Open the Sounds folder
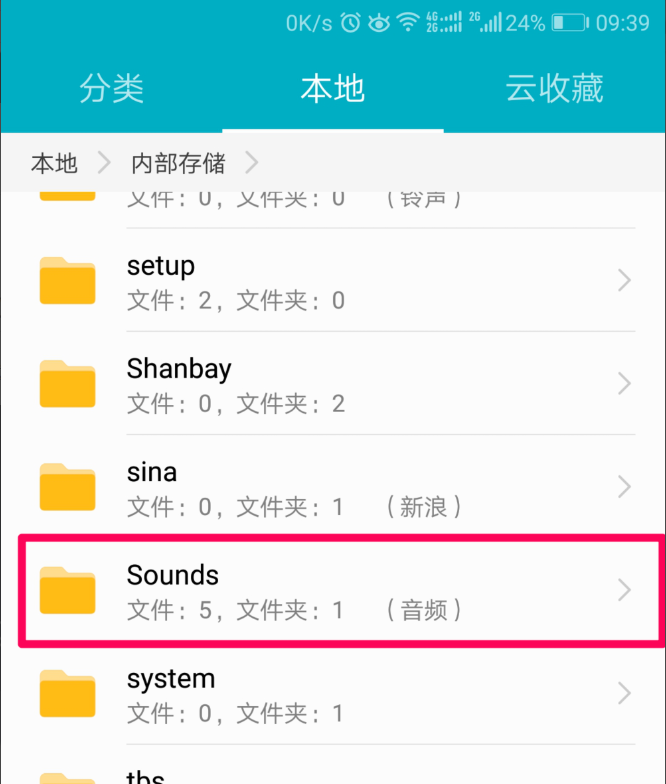 332,590
